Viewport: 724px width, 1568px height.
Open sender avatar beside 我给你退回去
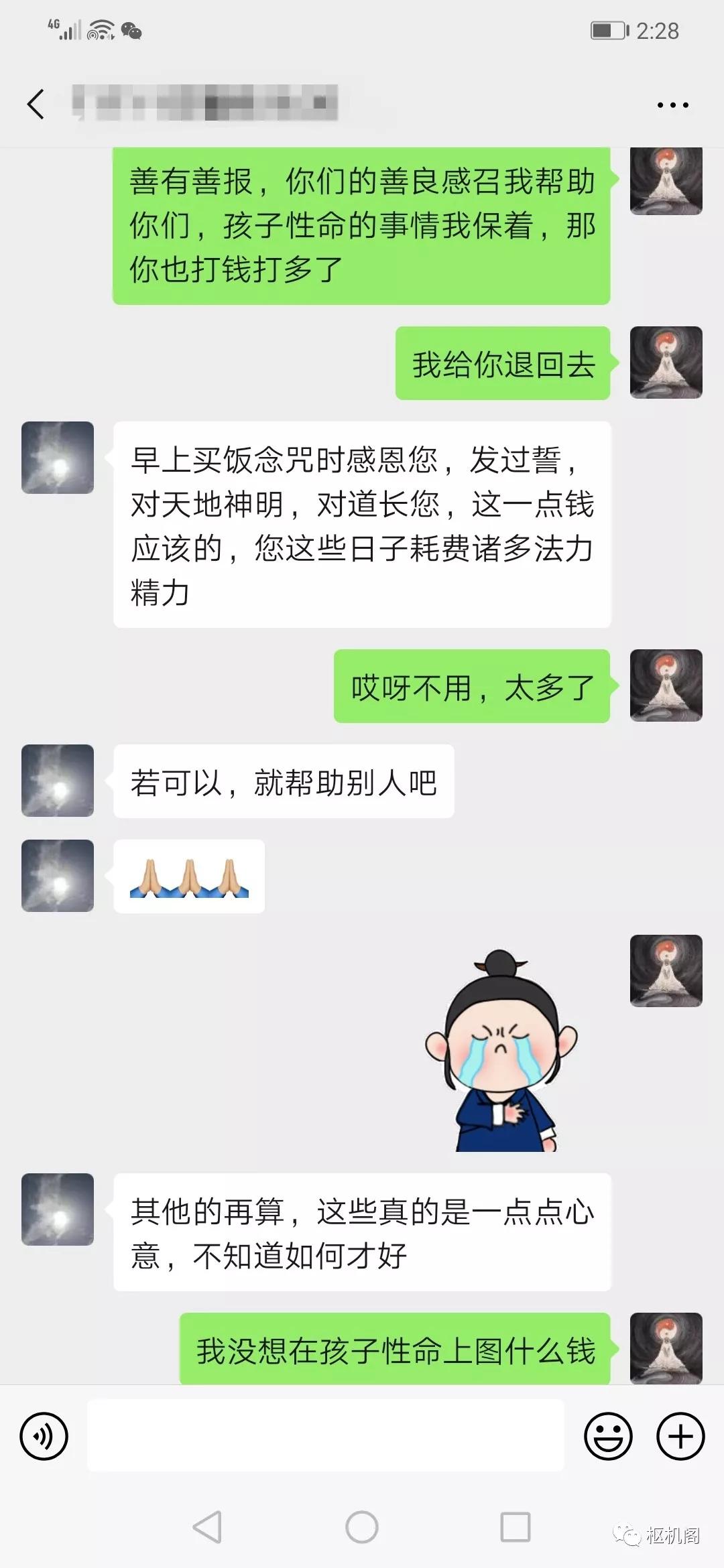click(x=666, y=363)
